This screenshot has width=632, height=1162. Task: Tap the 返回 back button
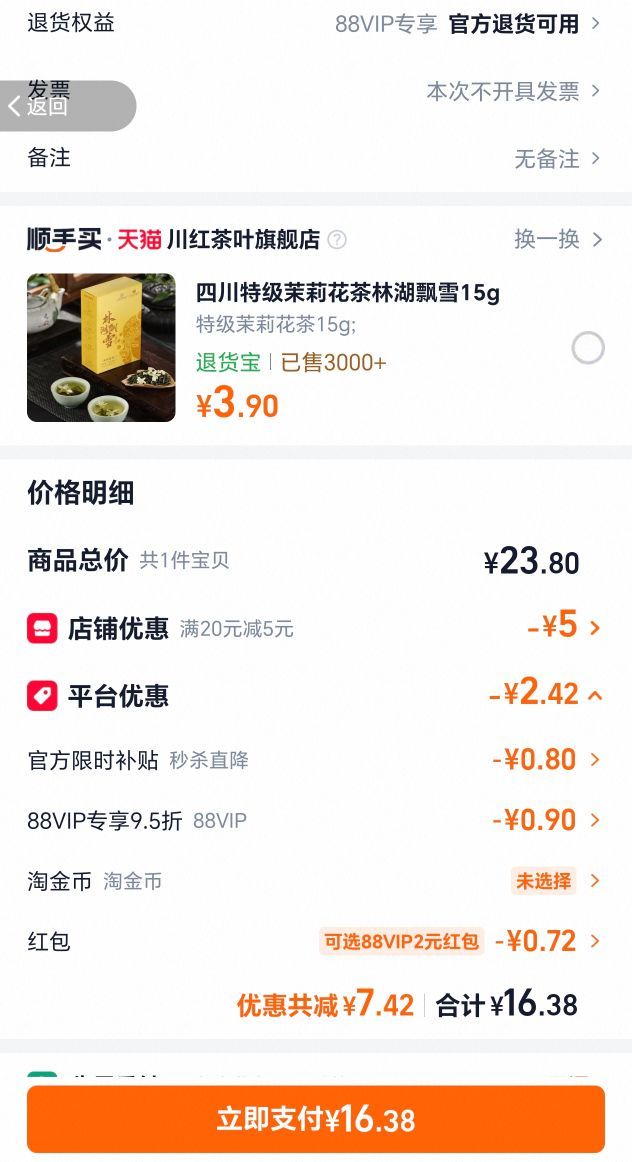[65, 106]
